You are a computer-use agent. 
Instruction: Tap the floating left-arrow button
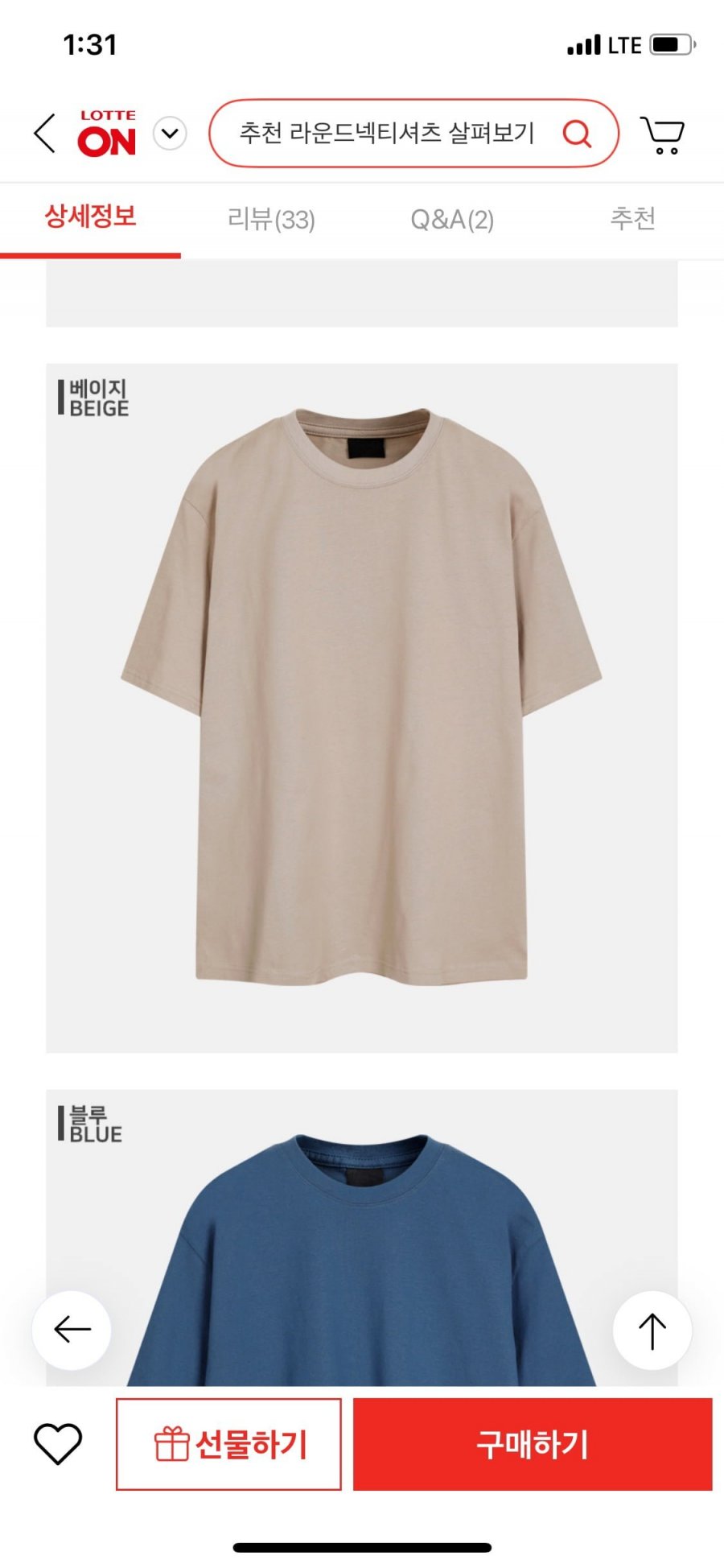72,1330
